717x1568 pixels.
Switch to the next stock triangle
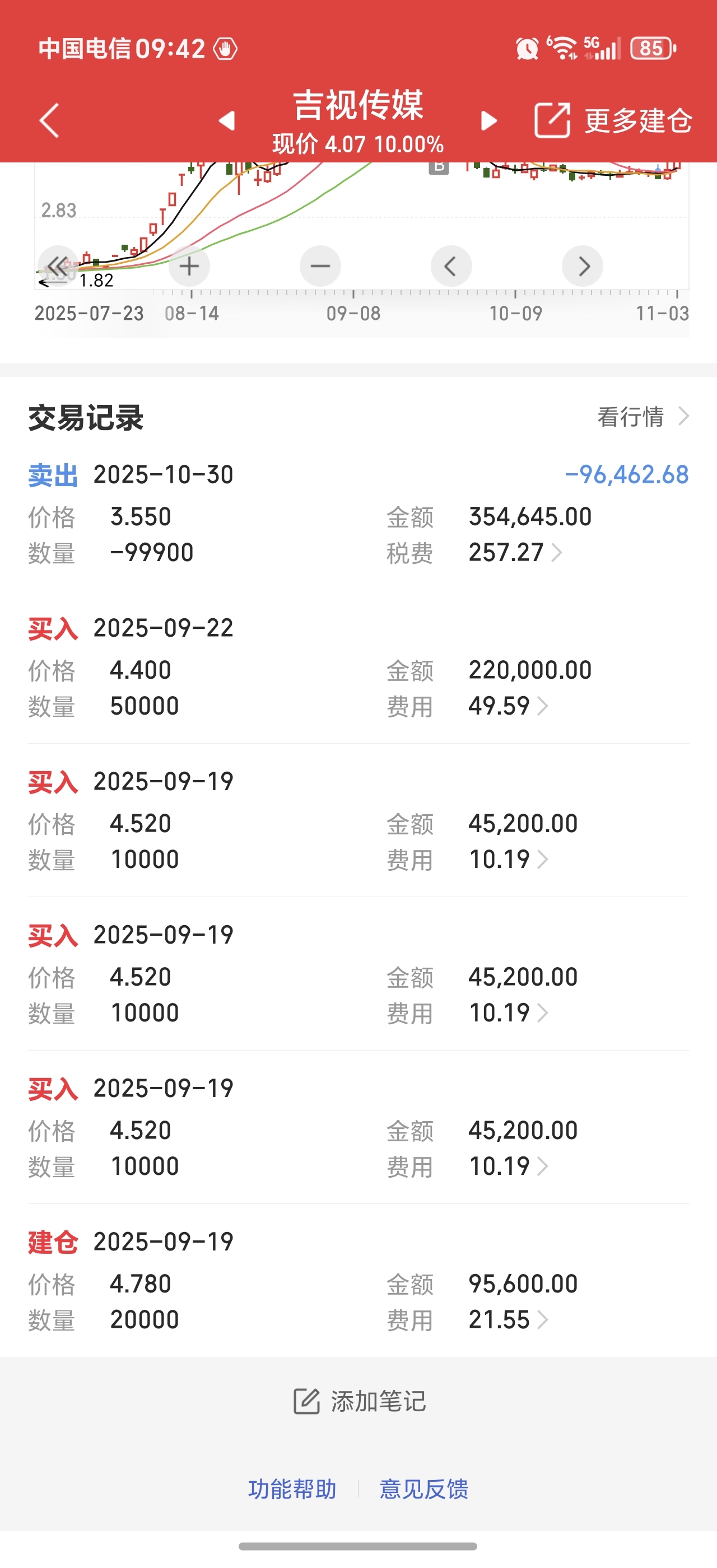point(489,120)
